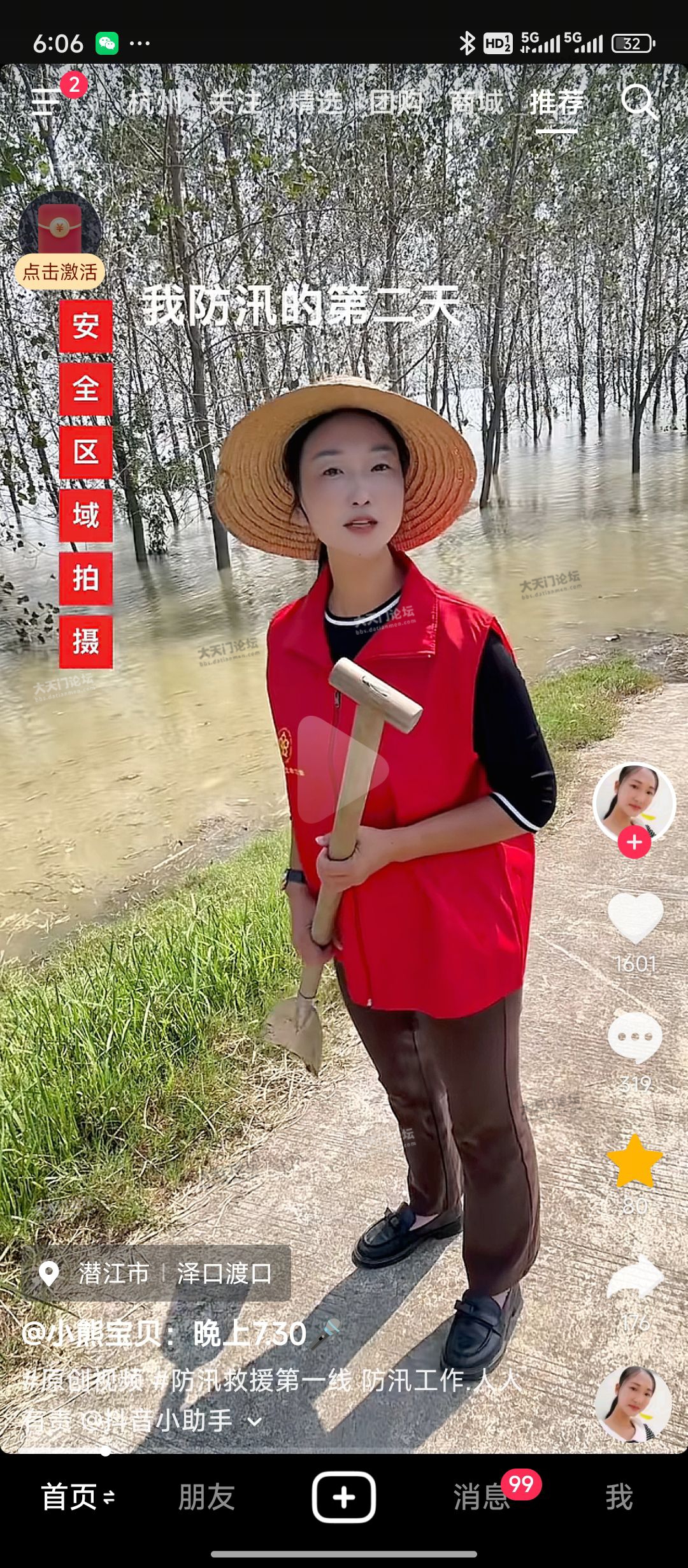Favorite the video with star icon
688x1568 pixels.
click(635, 1161)
